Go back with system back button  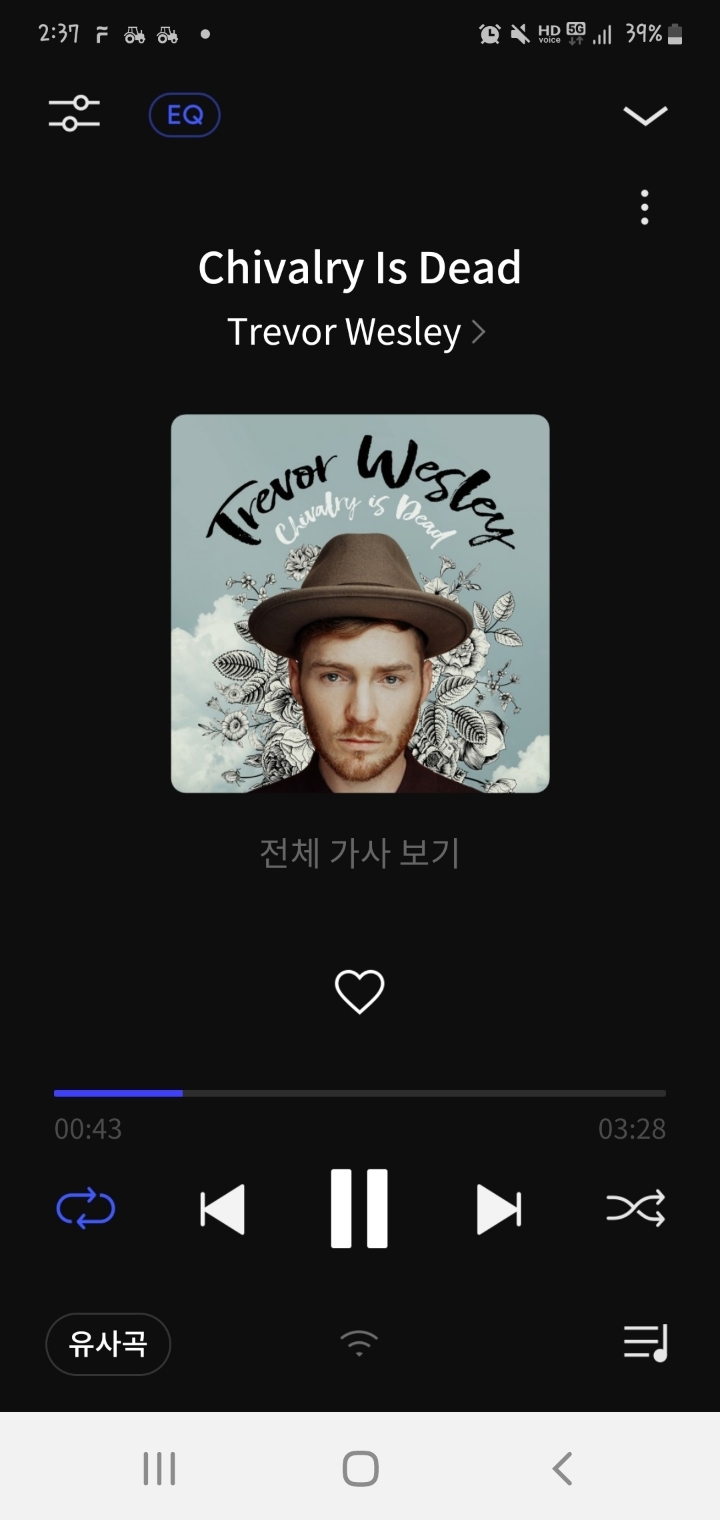click(x=562, y=1468)
